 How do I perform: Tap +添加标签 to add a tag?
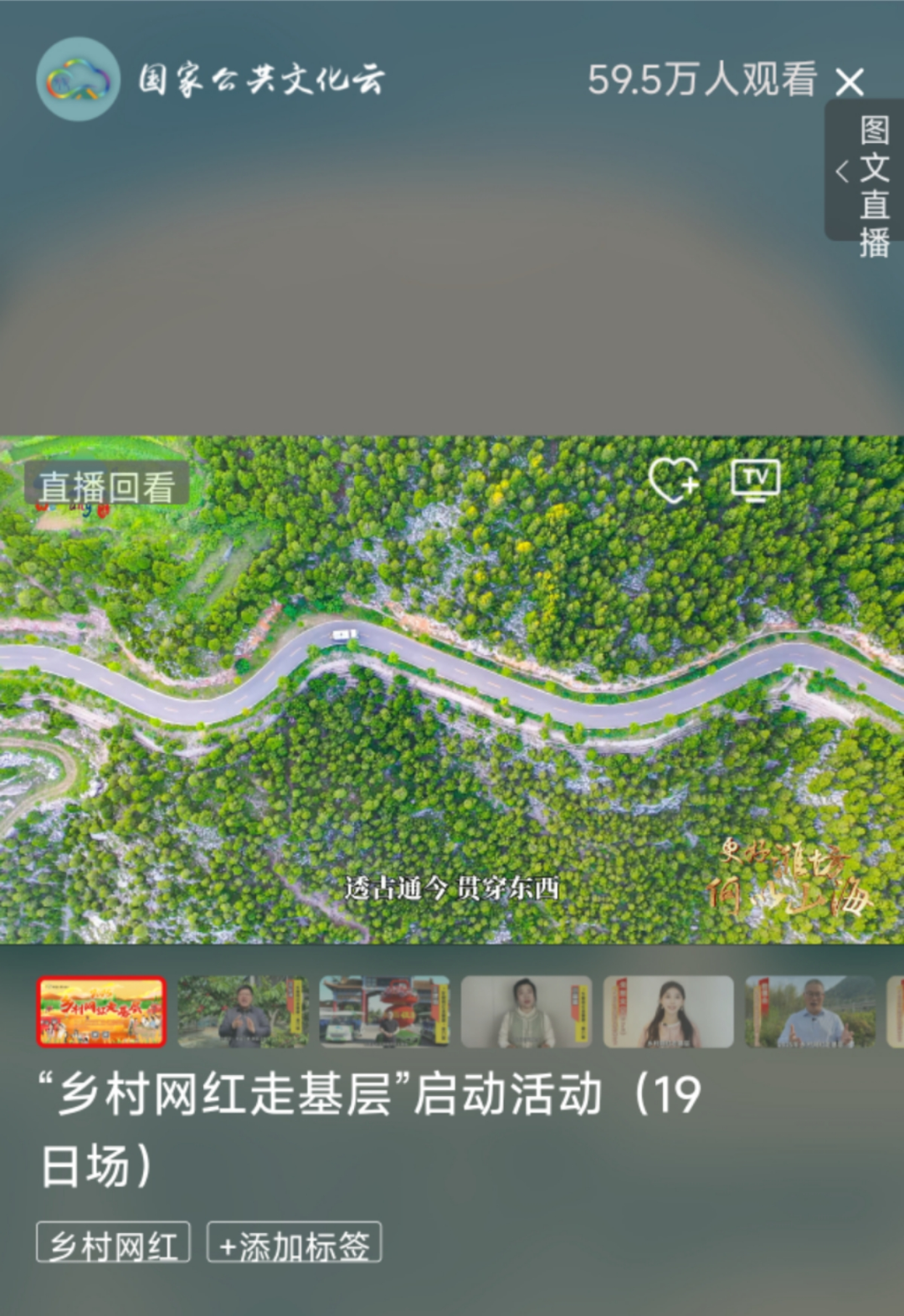[x=294, y=1244]
